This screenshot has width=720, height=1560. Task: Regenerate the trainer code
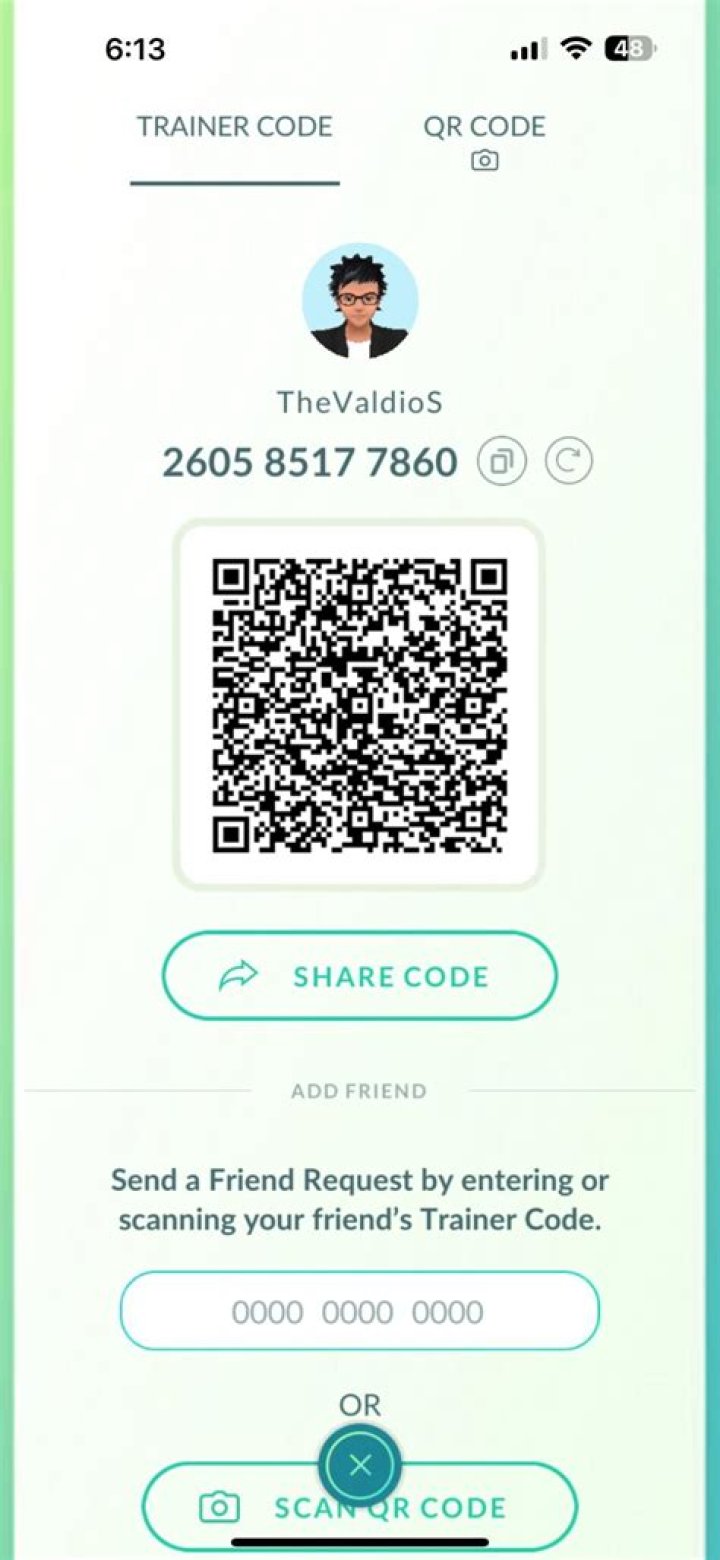(x=568, y=462)
